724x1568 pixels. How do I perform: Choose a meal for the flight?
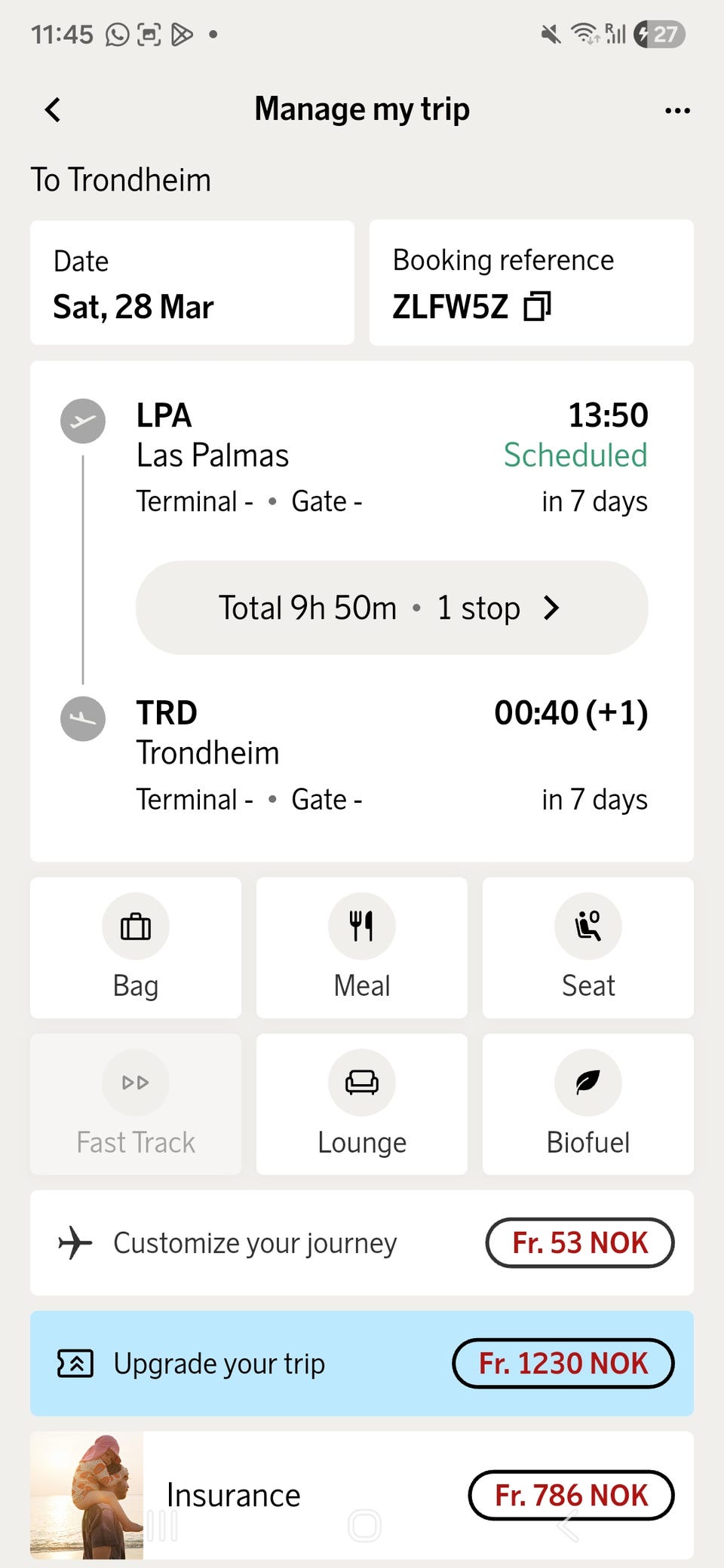[x=362, y=947]
